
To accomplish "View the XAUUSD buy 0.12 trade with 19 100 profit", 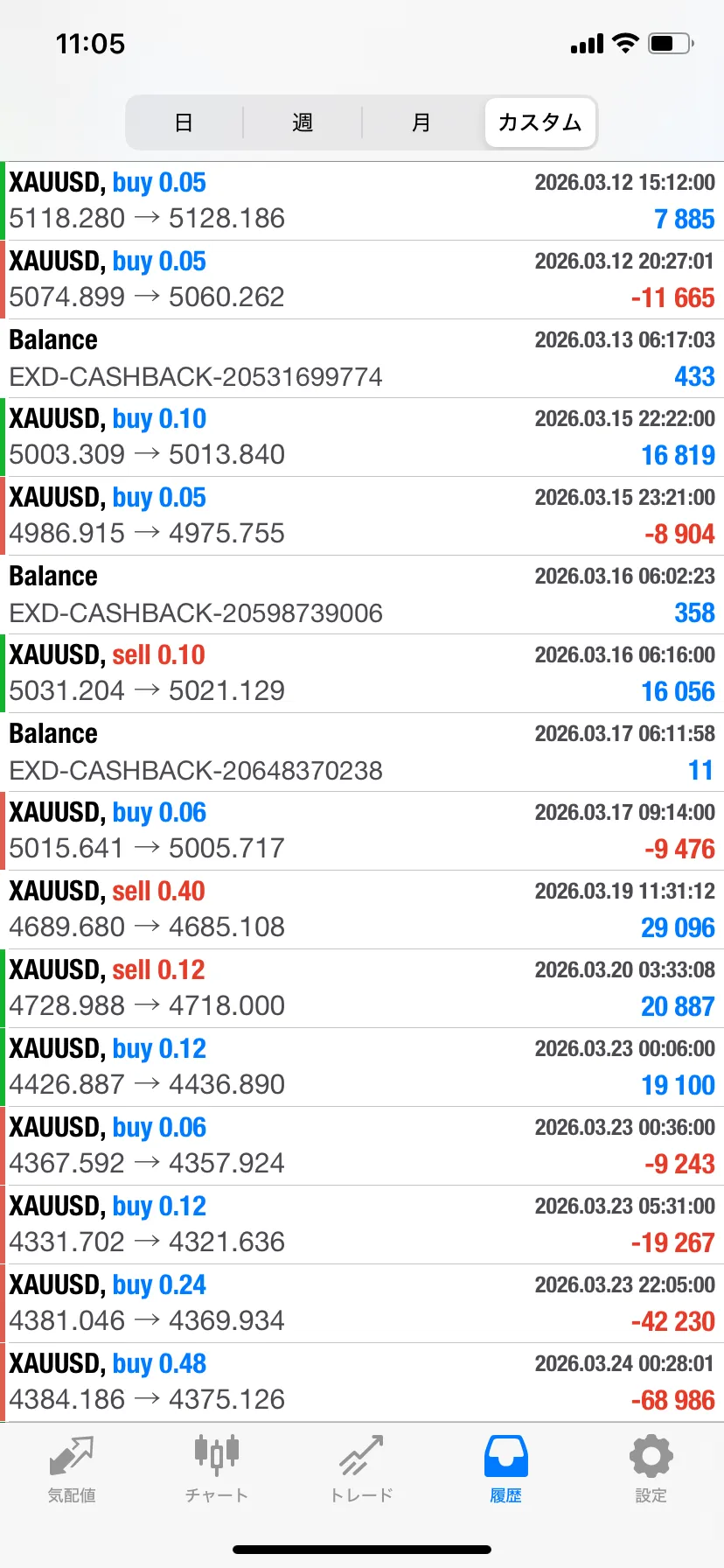I will (x=362, y=1067).
